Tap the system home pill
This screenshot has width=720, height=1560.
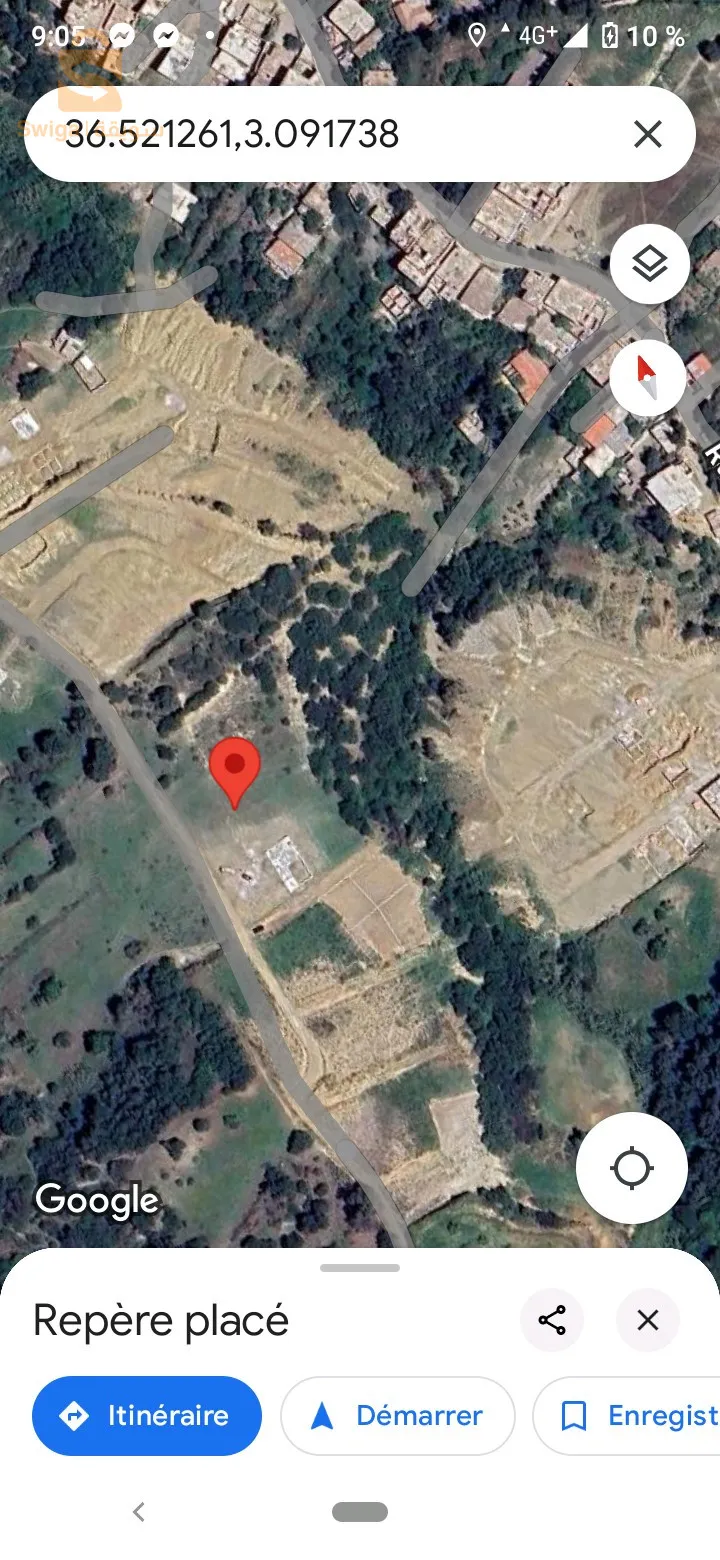point(360,1512)
